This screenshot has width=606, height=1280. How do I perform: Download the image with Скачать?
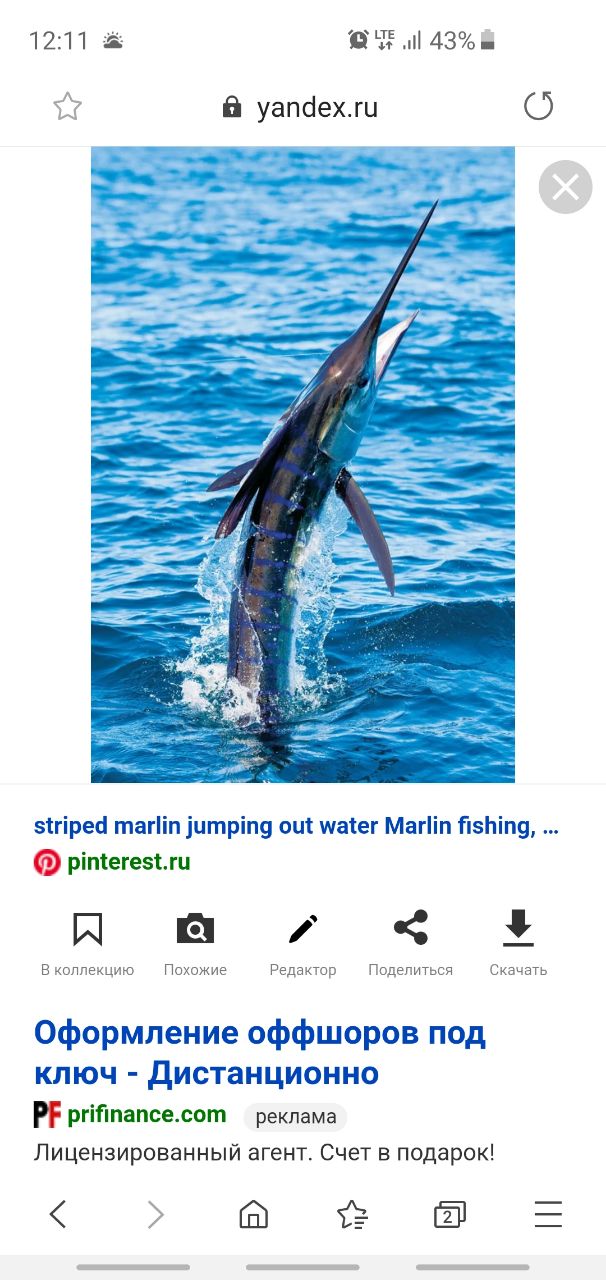(x=518, y=942)
